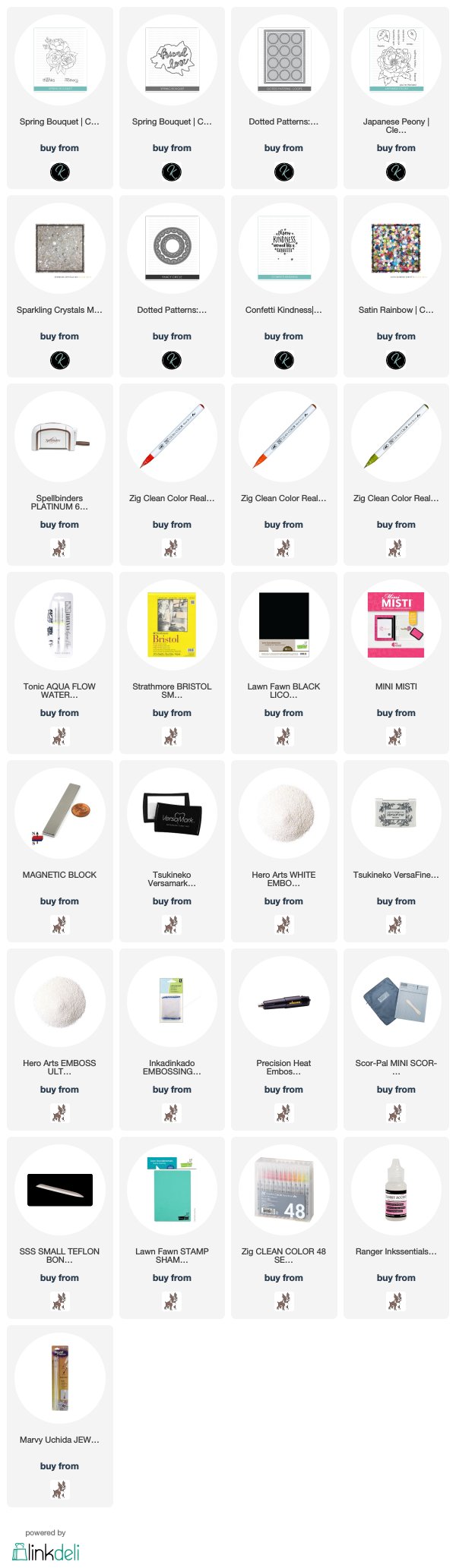
Task: Tap the store icon under Sparkling Crystals
Action: click(59, 361)
